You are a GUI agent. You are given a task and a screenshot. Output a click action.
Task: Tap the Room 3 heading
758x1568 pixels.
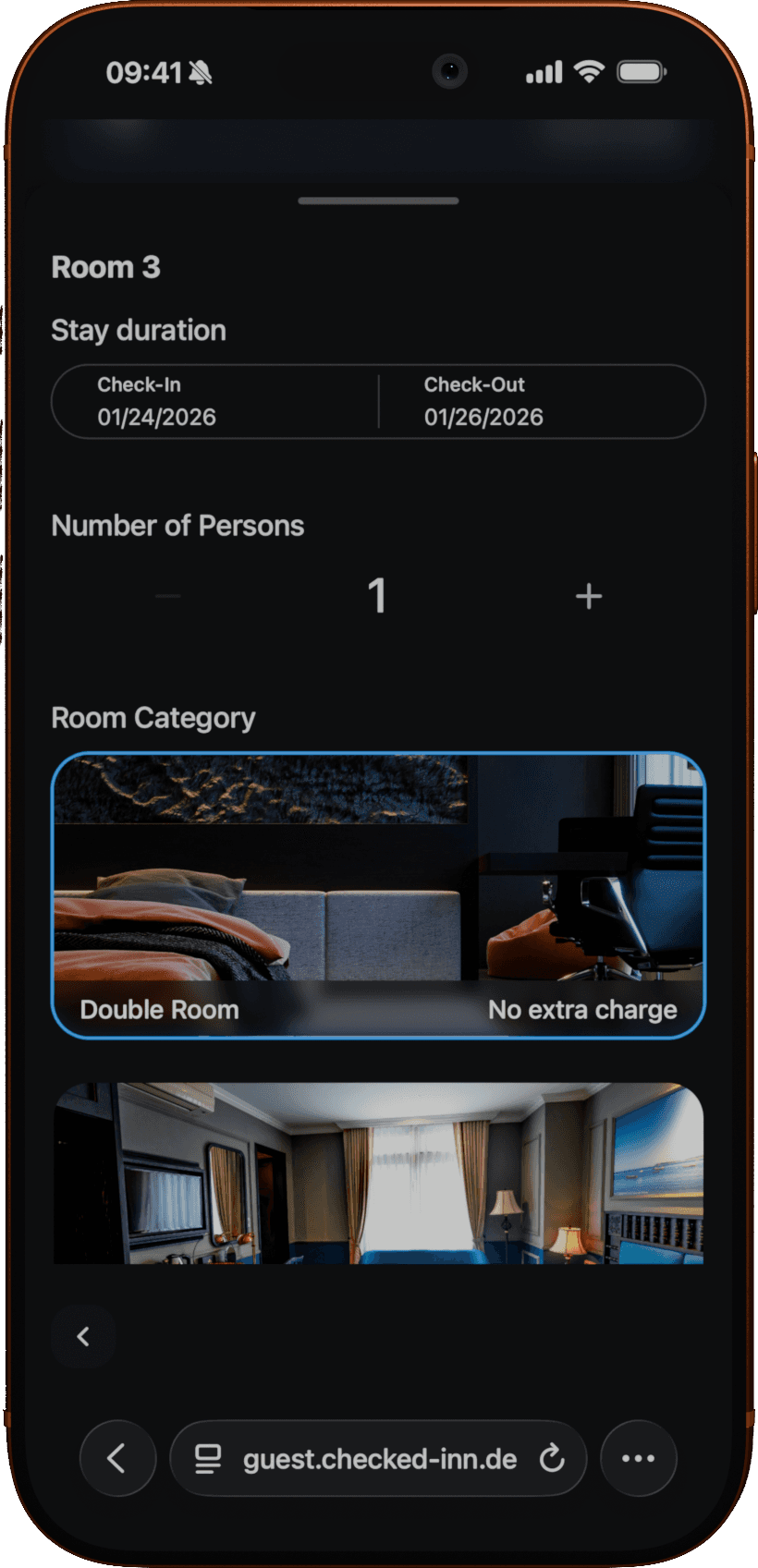pos(106,268)
